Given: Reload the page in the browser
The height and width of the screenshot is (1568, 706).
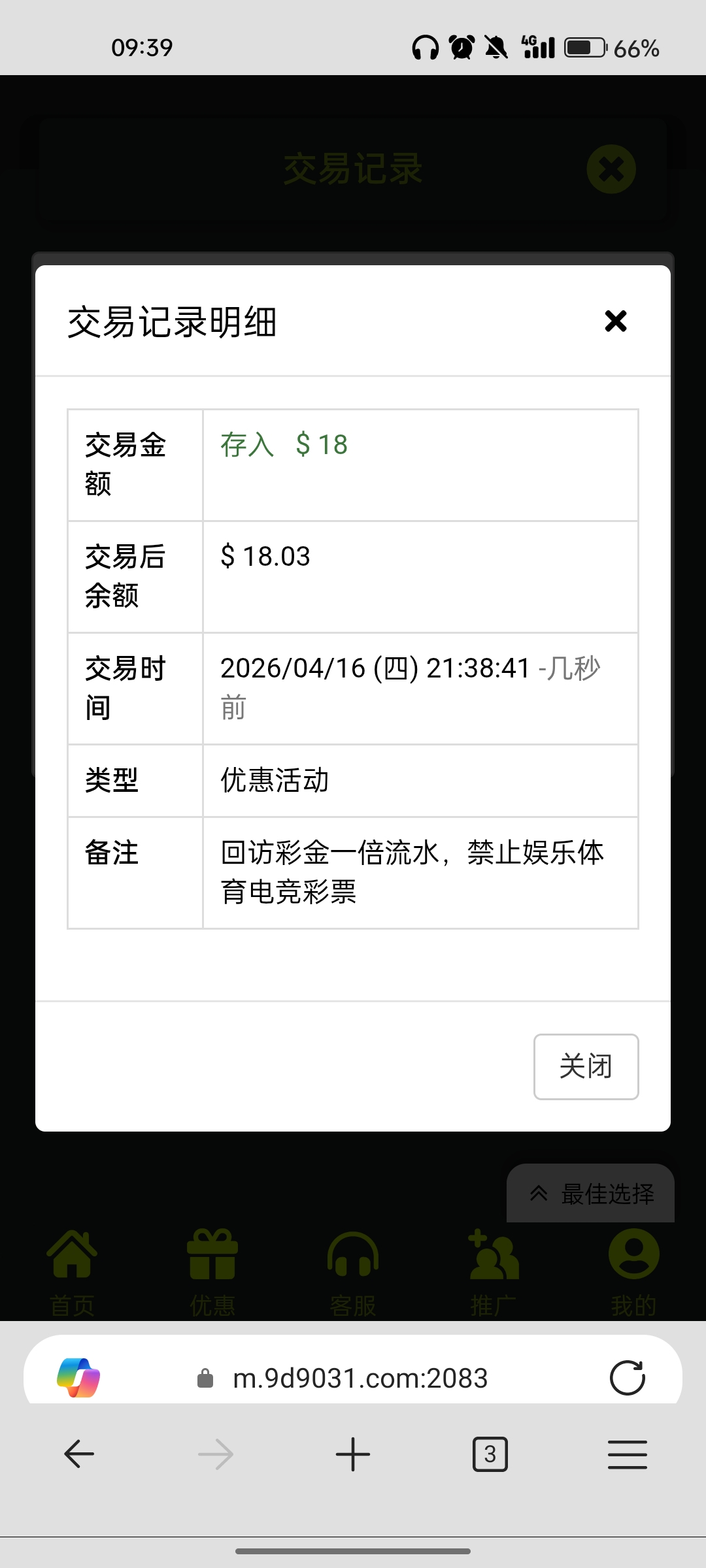Looking at the screenshot, I should [627, 1378].
